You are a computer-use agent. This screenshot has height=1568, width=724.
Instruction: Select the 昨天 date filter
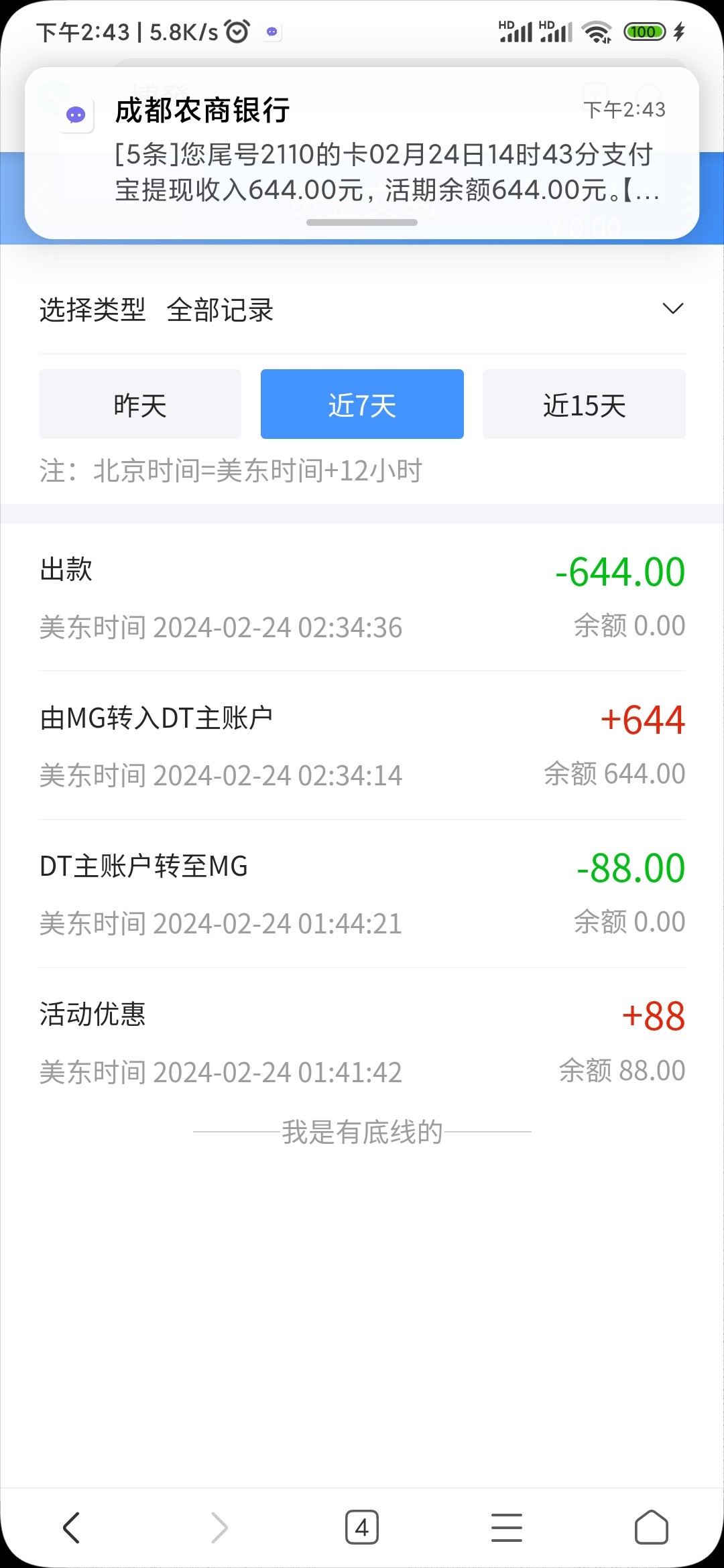139,403
